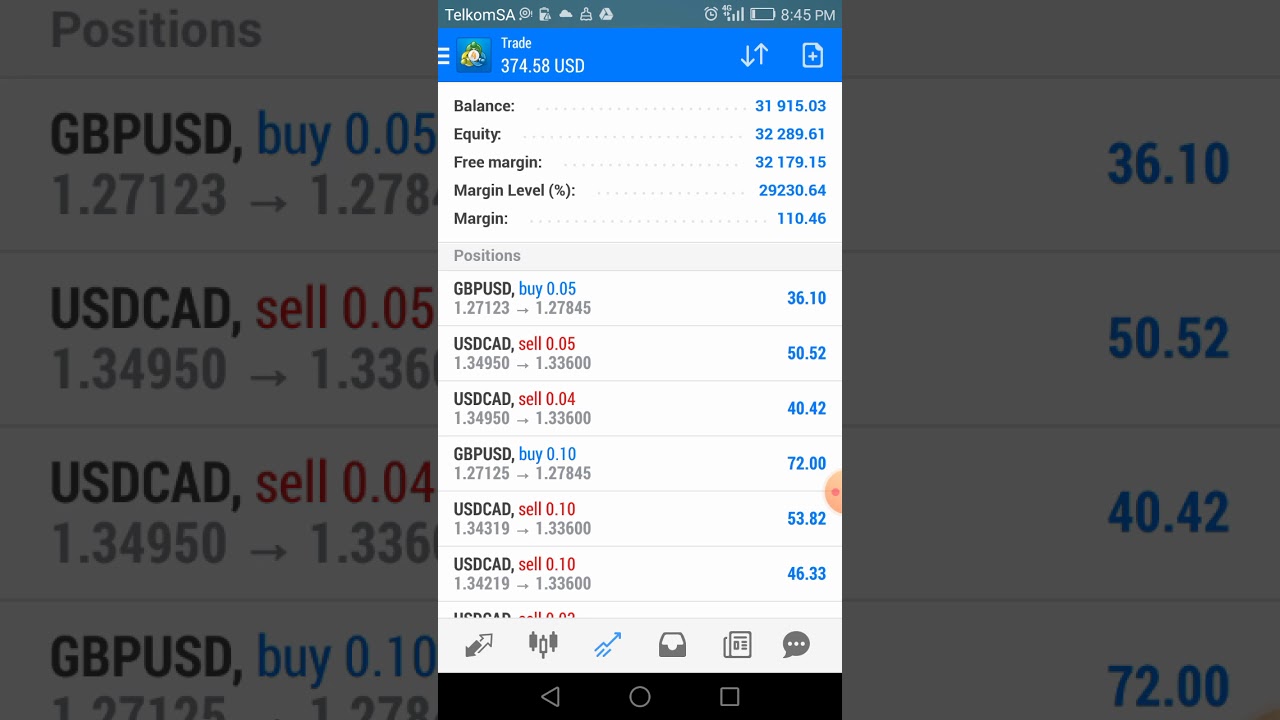Go back using the system back button
The height and width of the screenshot is (720, 1280).
(550, 697)
